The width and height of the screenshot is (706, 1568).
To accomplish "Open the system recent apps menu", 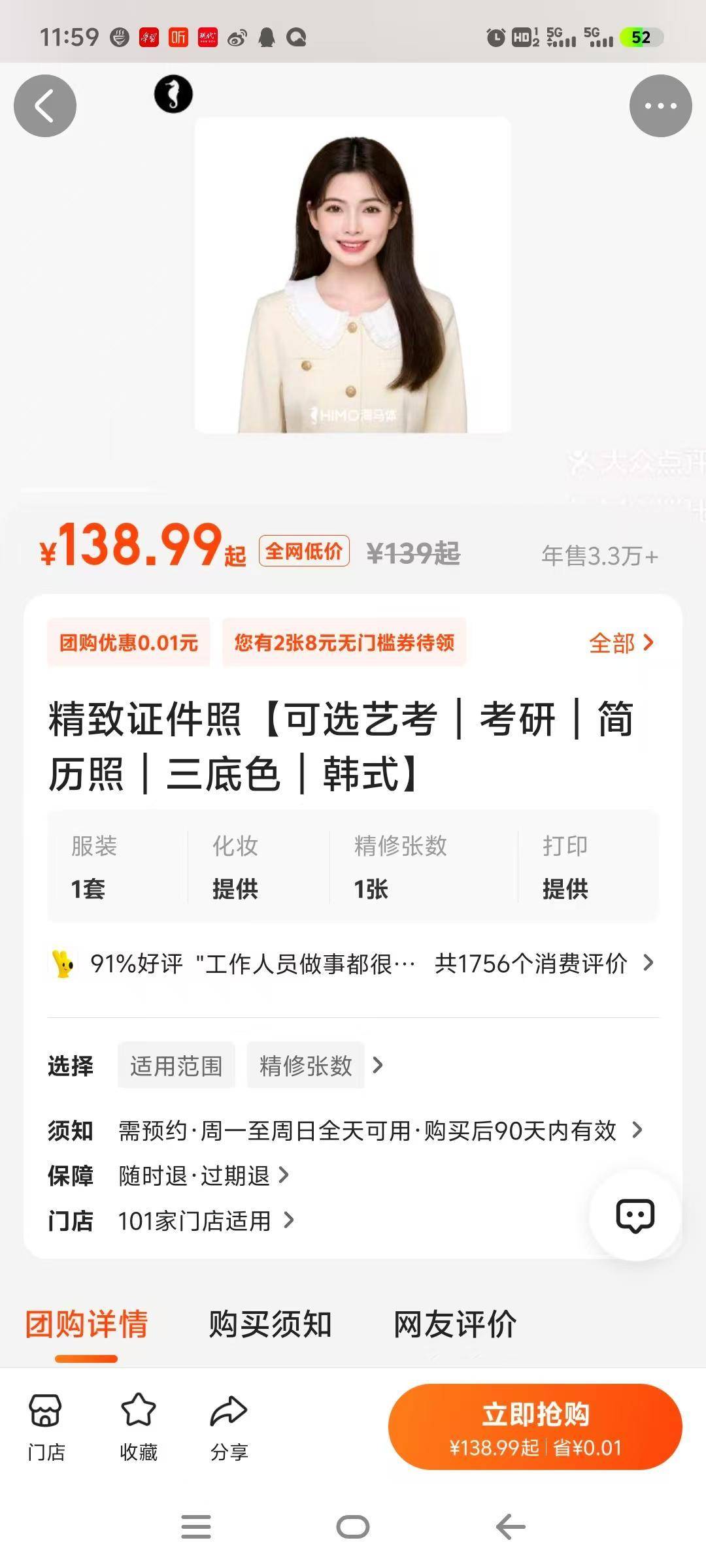I will click(196, 1527).
